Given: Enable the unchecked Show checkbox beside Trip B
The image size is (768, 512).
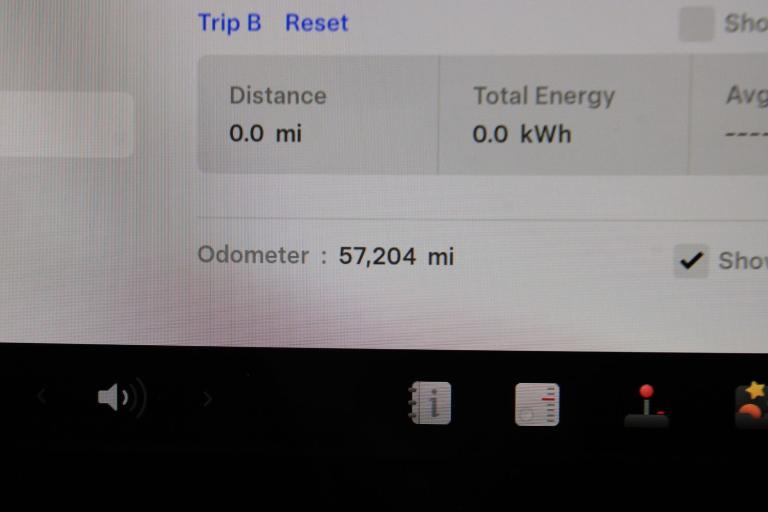Looking at the screenshot, I should 696,23.
